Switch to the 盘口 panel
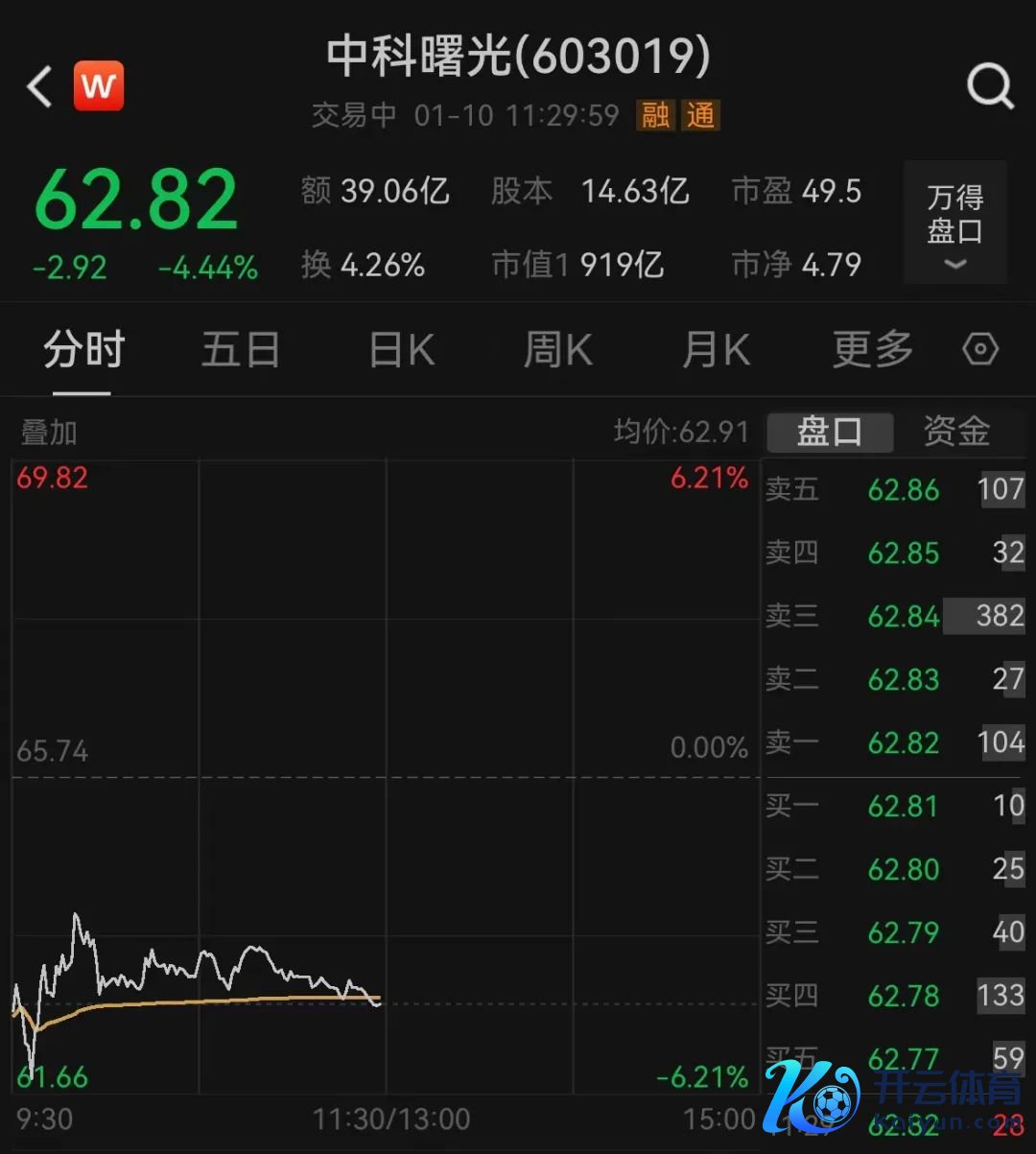The image size is (1036, 1154). tap(830, 432)
